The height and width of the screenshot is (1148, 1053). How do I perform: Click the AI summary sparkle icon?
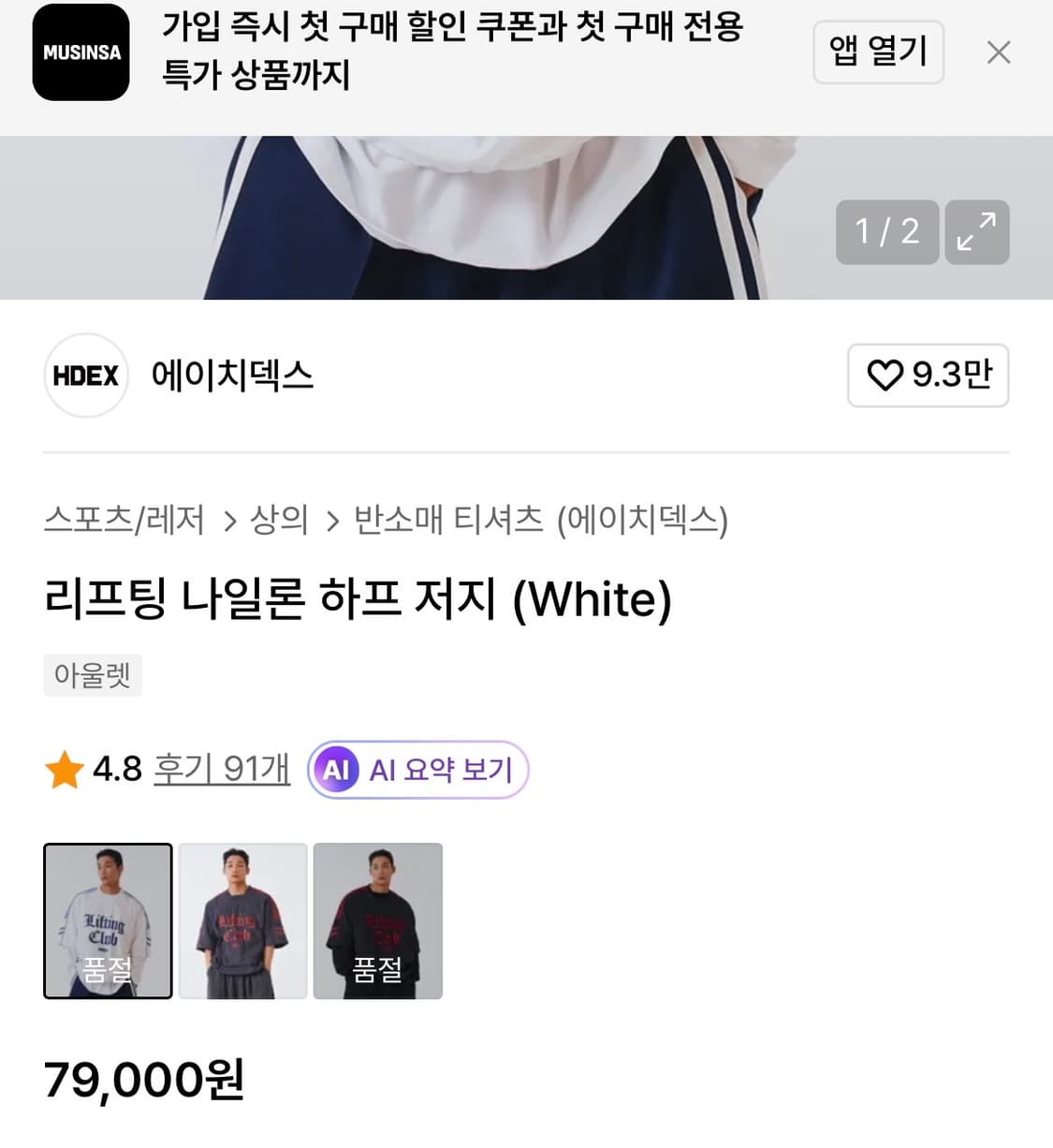click(x=336, y=770)
